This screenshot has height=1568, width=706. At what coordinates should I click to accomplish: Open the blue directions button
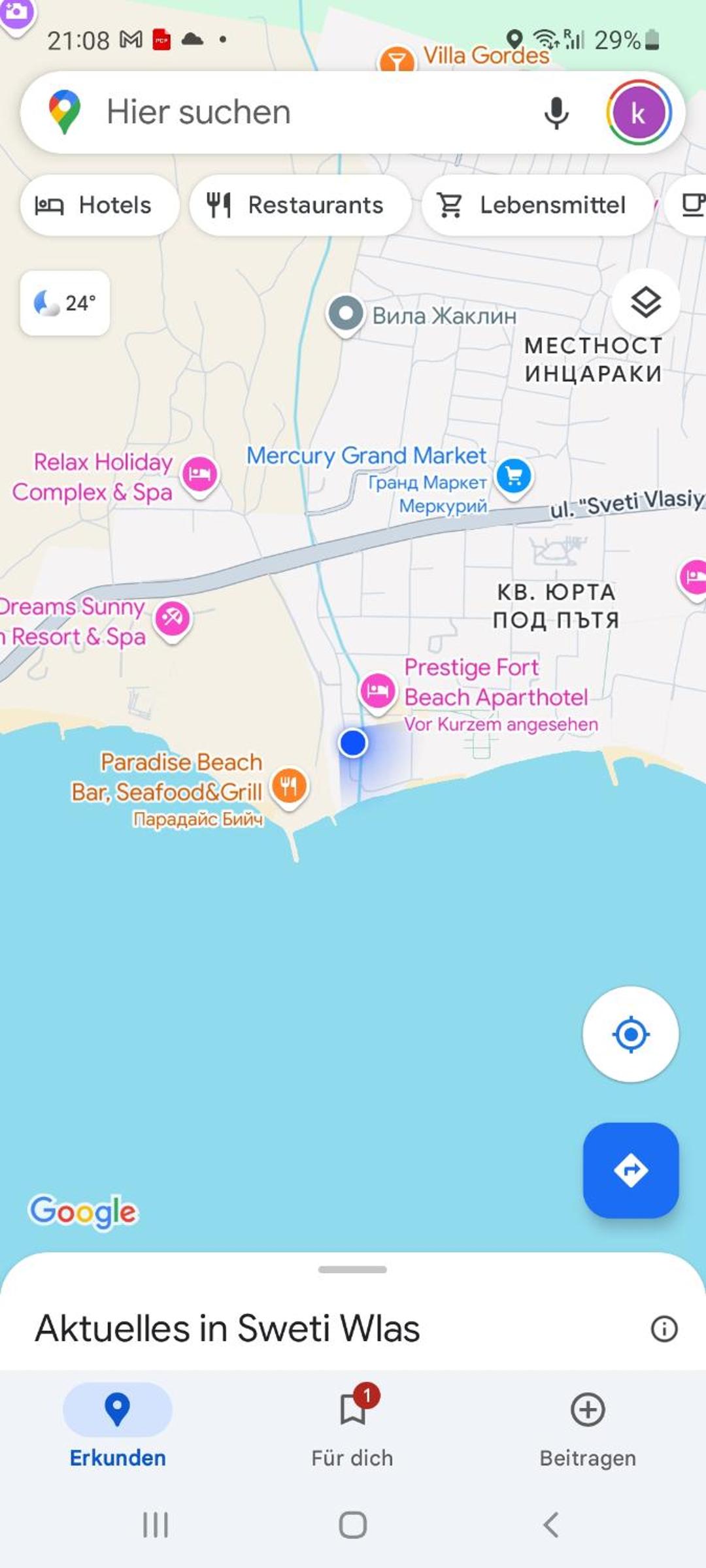click(x=630, y=1170)
